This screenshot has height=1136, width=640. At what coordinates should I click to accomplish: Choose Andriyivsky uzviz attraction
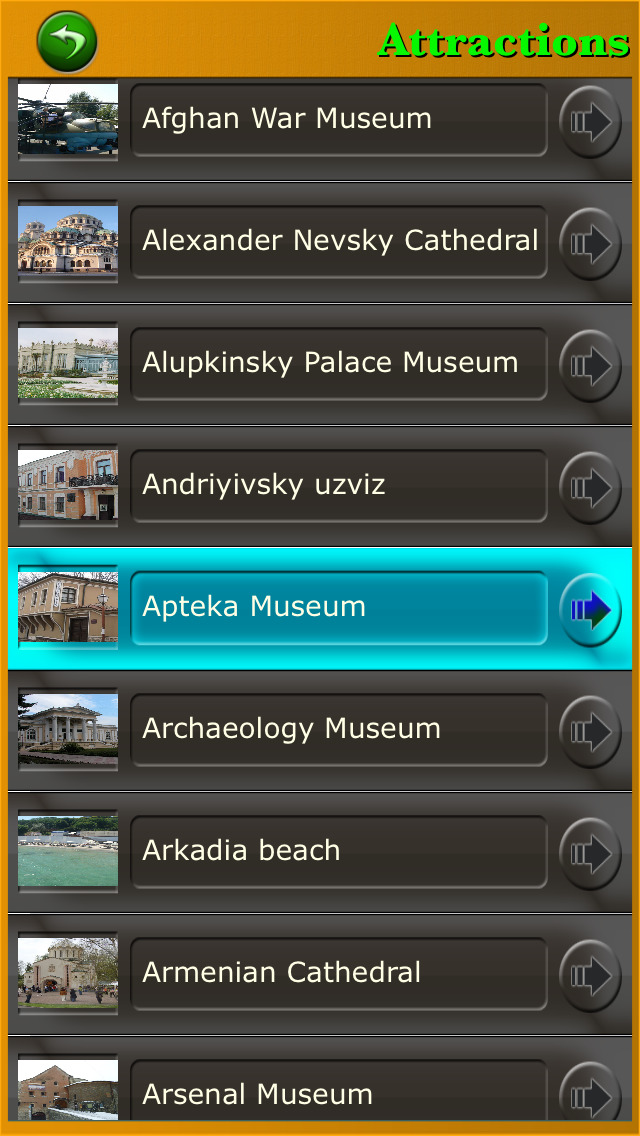[x=320, y=486]
